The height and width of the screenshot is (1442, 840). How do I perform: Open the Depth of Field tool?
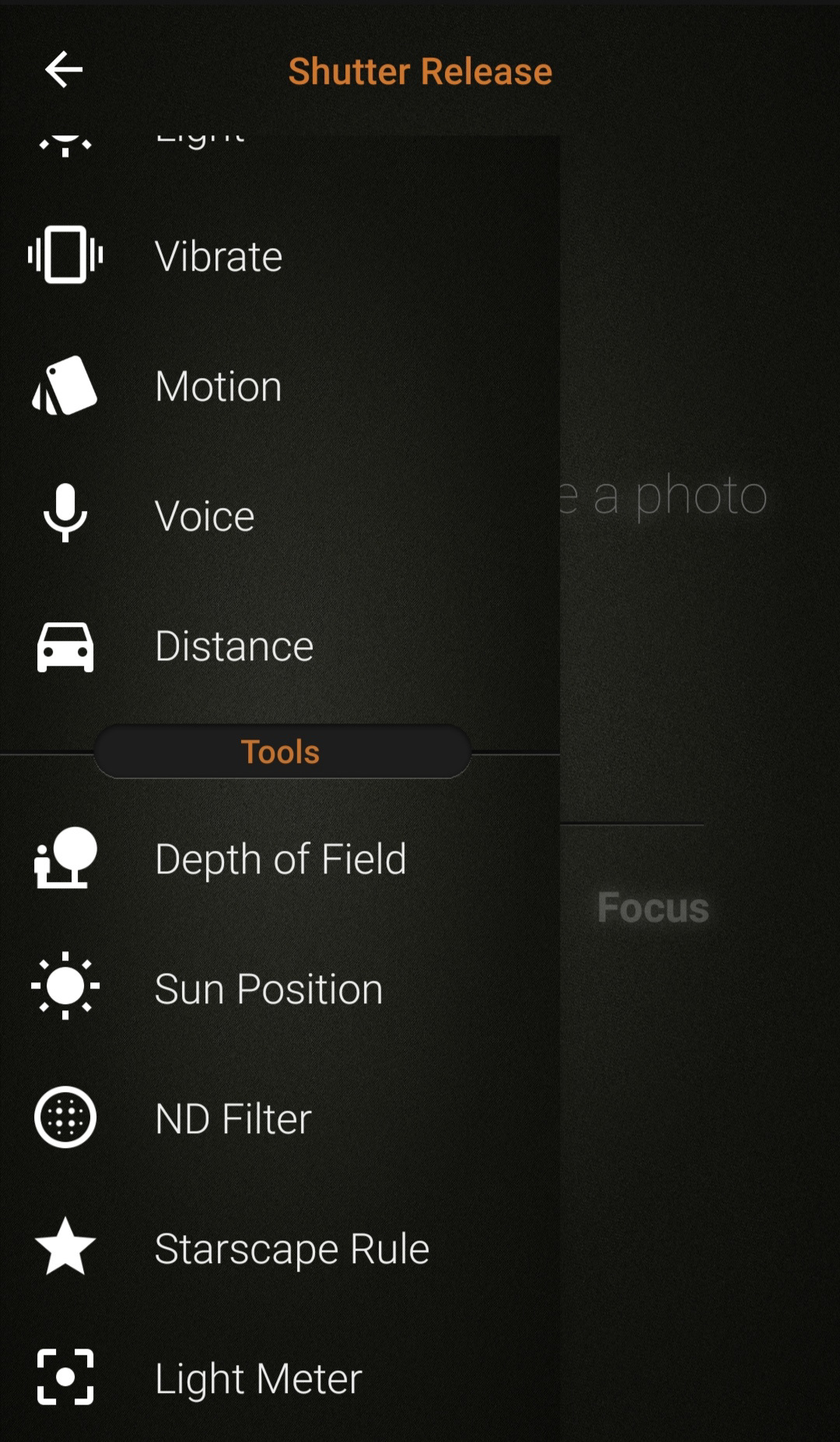[280, 859]
